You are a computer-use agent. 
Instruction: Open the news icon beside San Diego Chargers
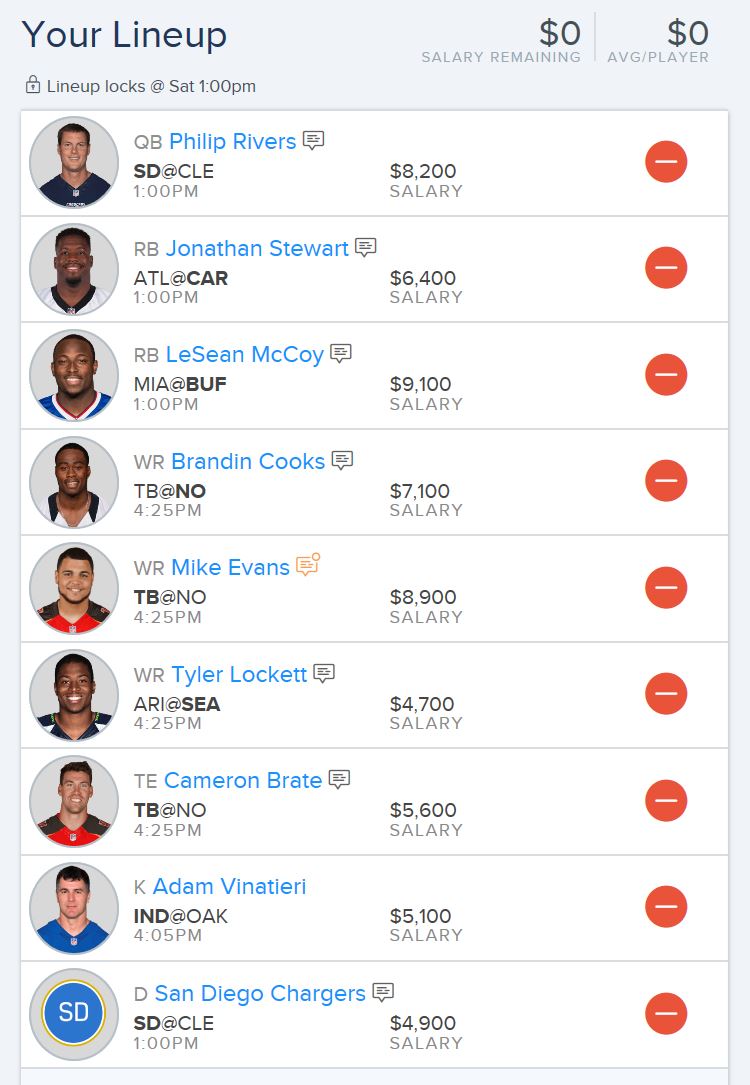tap(383, 992)
